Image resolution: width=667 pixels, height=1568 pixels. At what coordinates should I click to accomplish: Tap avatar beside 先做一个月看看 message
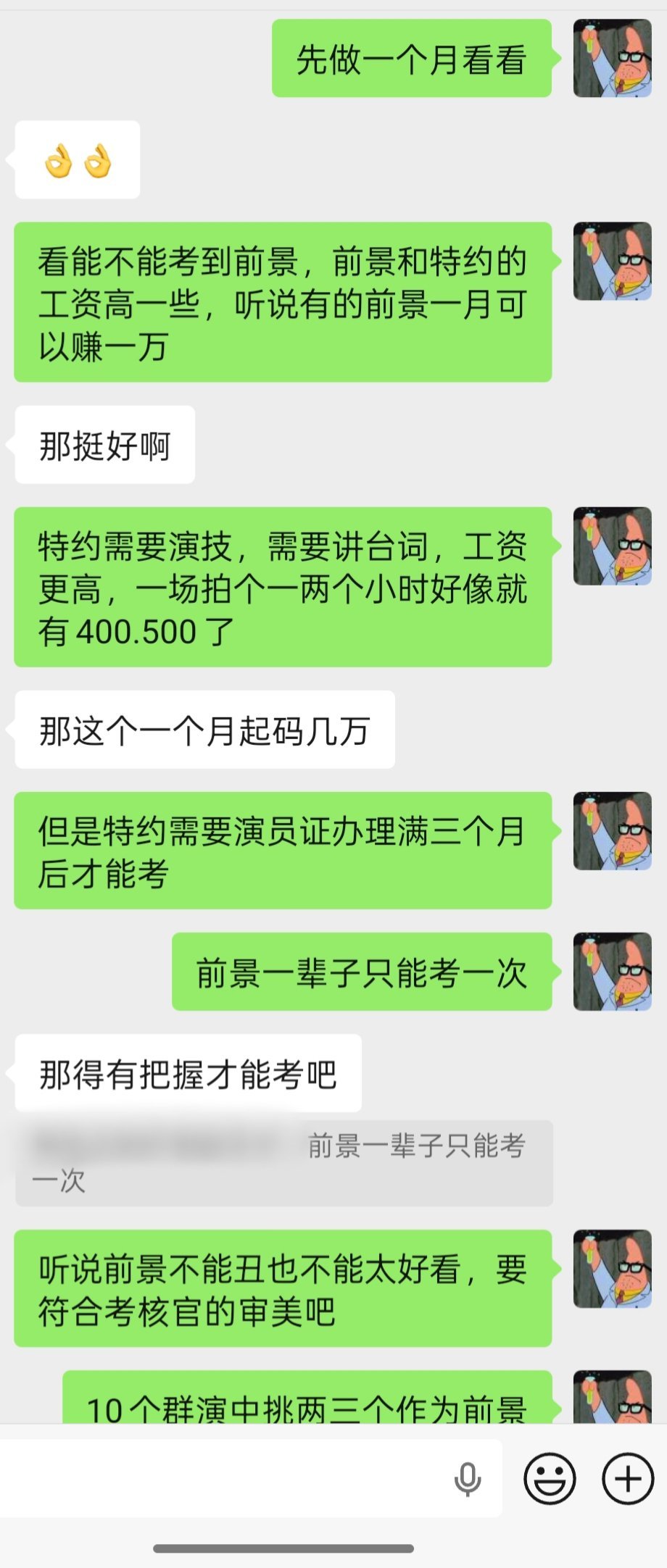(x=612, y=59)
